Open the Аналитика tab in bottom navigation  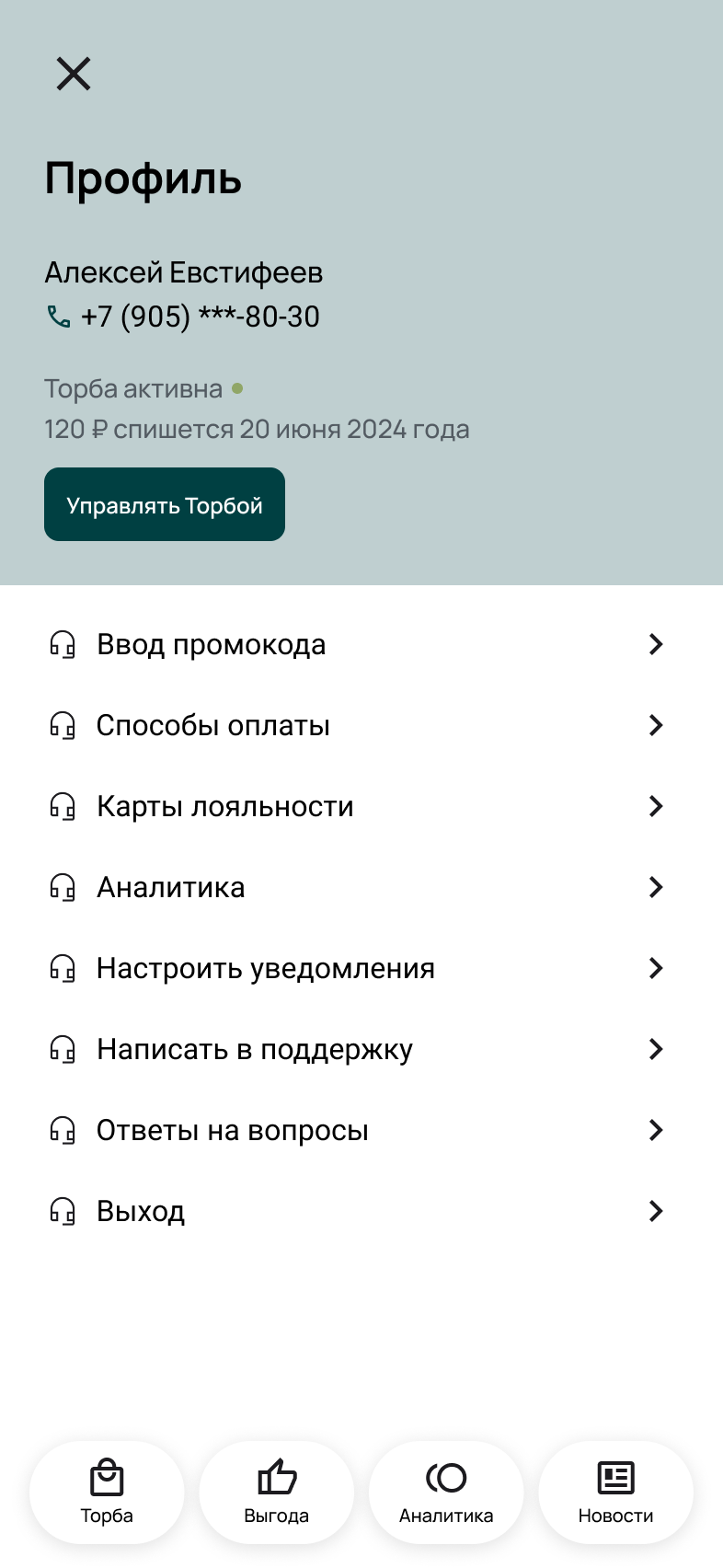tap(446, 1492)
